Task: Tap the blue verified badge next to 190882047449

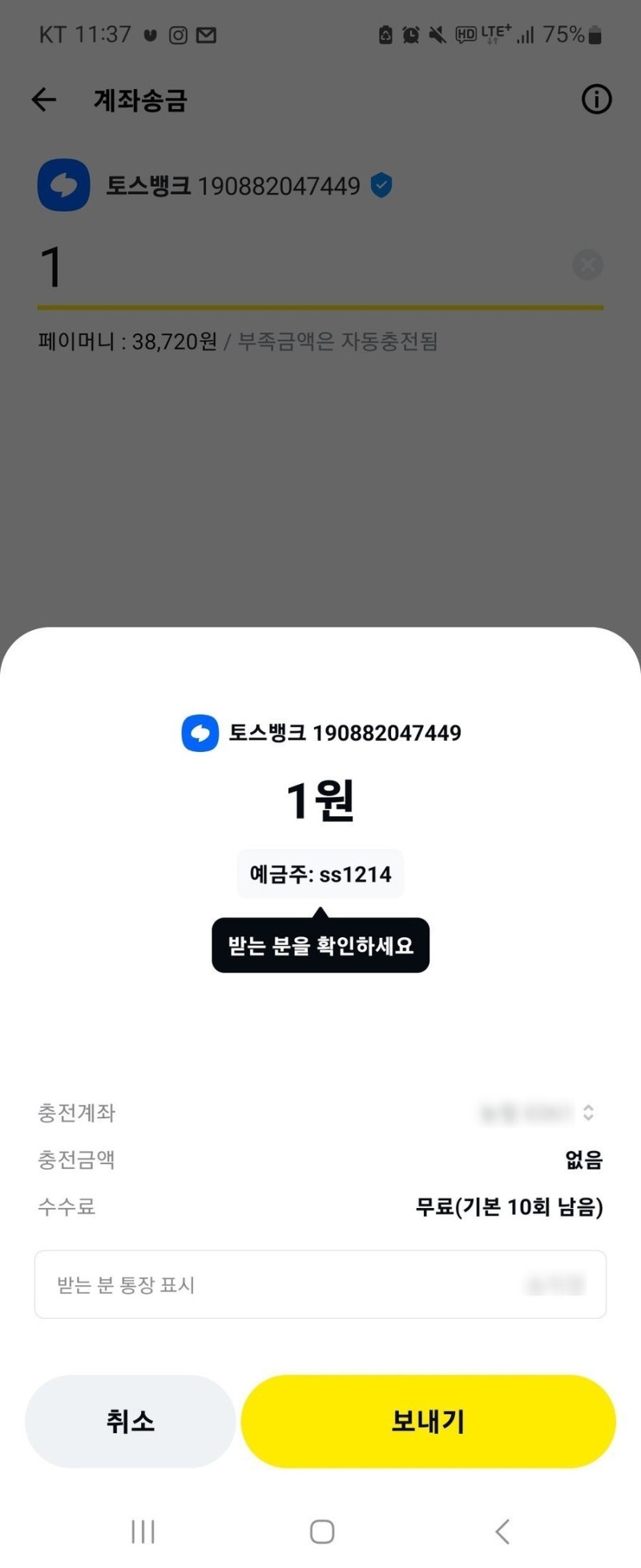Action: point(381,185)
